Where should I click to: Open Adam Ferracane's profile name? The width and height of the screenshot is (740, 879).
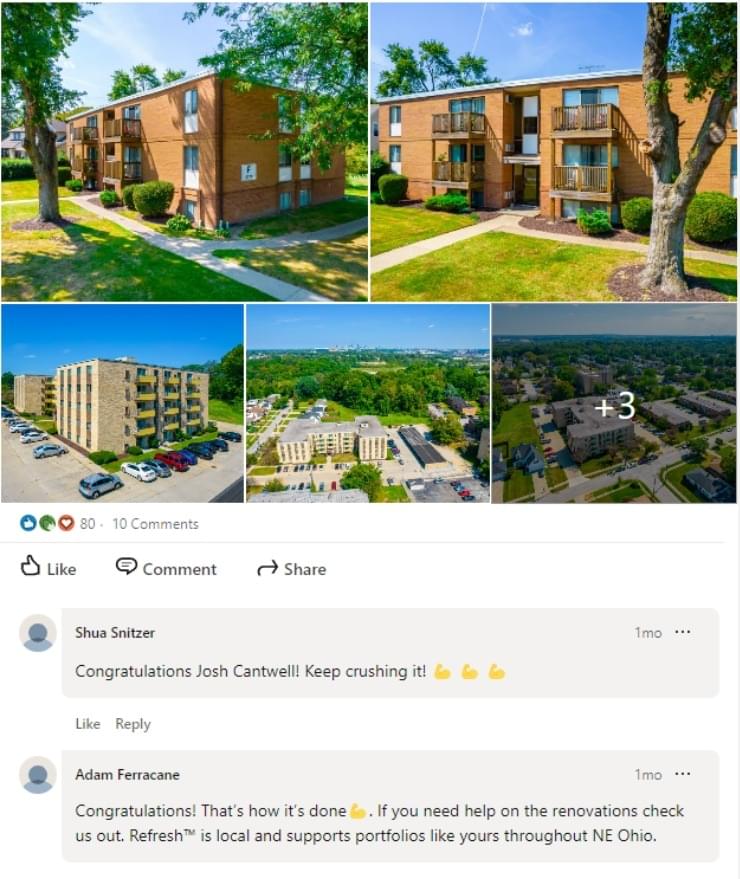[127, 775]
